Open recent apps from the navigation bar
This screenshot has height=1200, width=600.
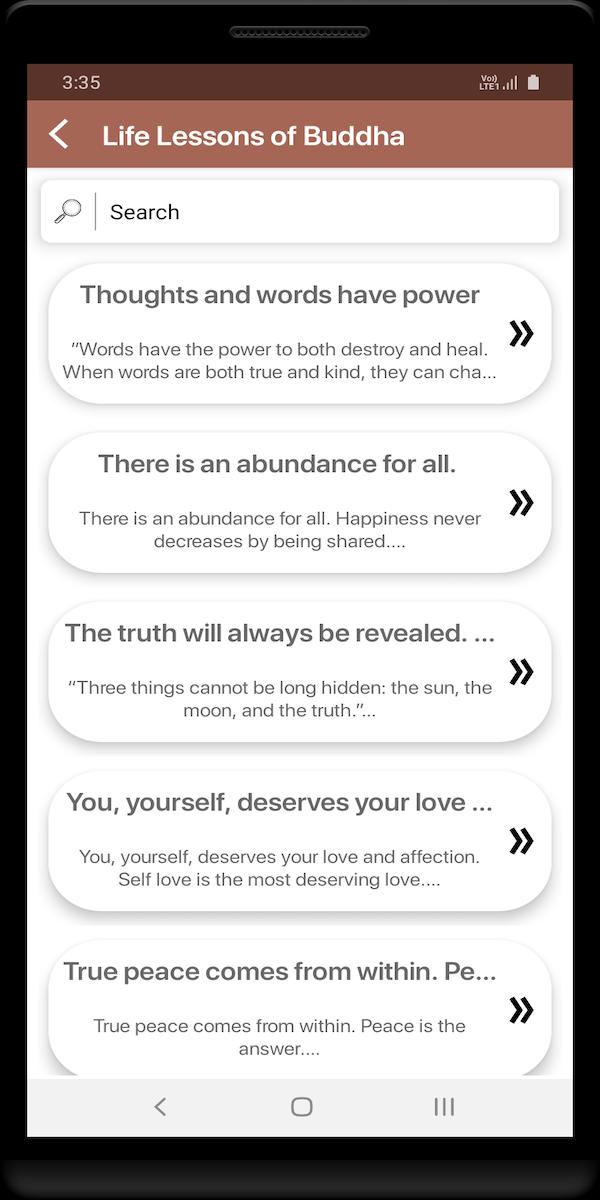click(x=444, y=1106)
